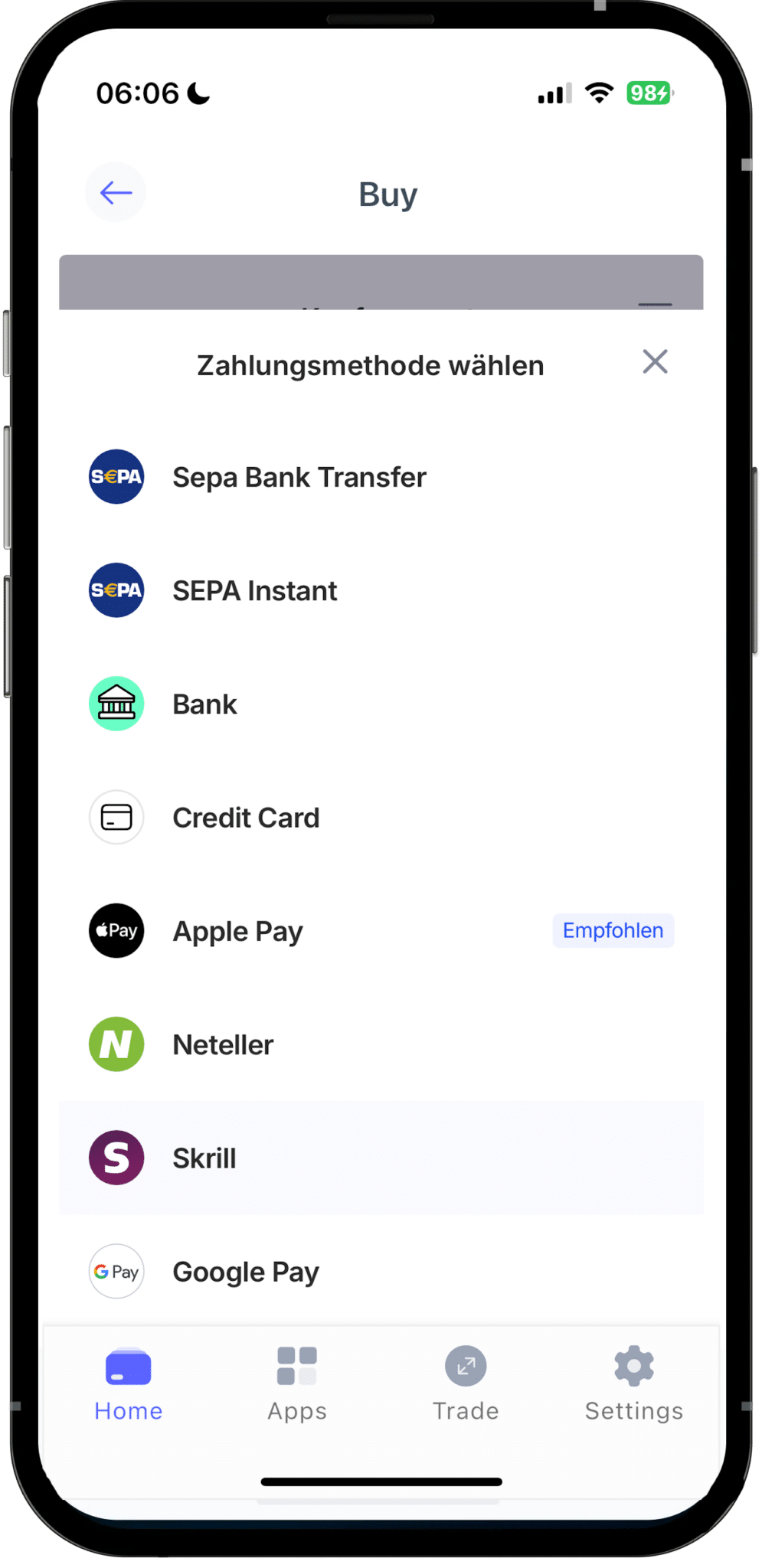Choose the recommended Apple Pay option
This screenshot has height=1568, width=762.
[237, 931]
